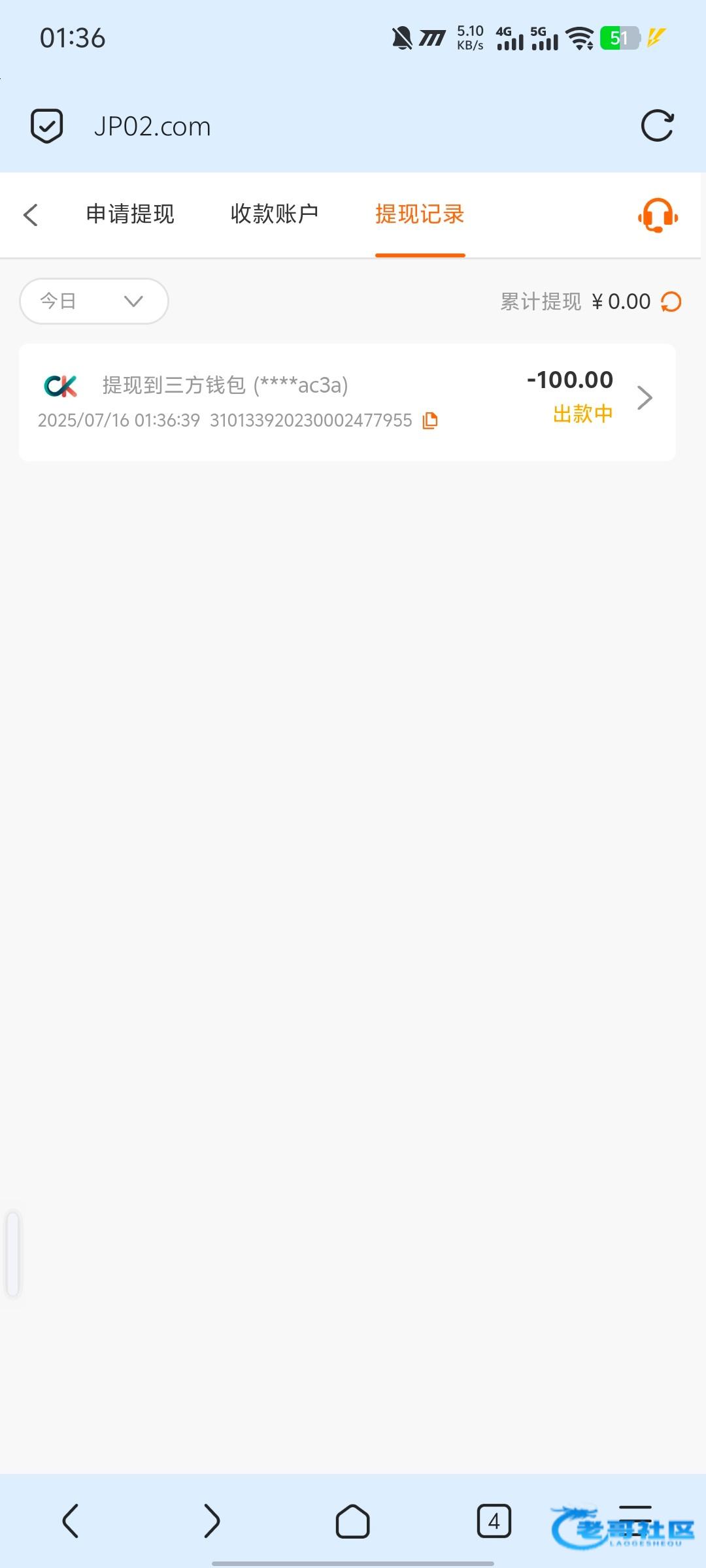The image size is (706, 1568).
Task: Switch to the 申请提现 tab
Action: pos(130,214)
